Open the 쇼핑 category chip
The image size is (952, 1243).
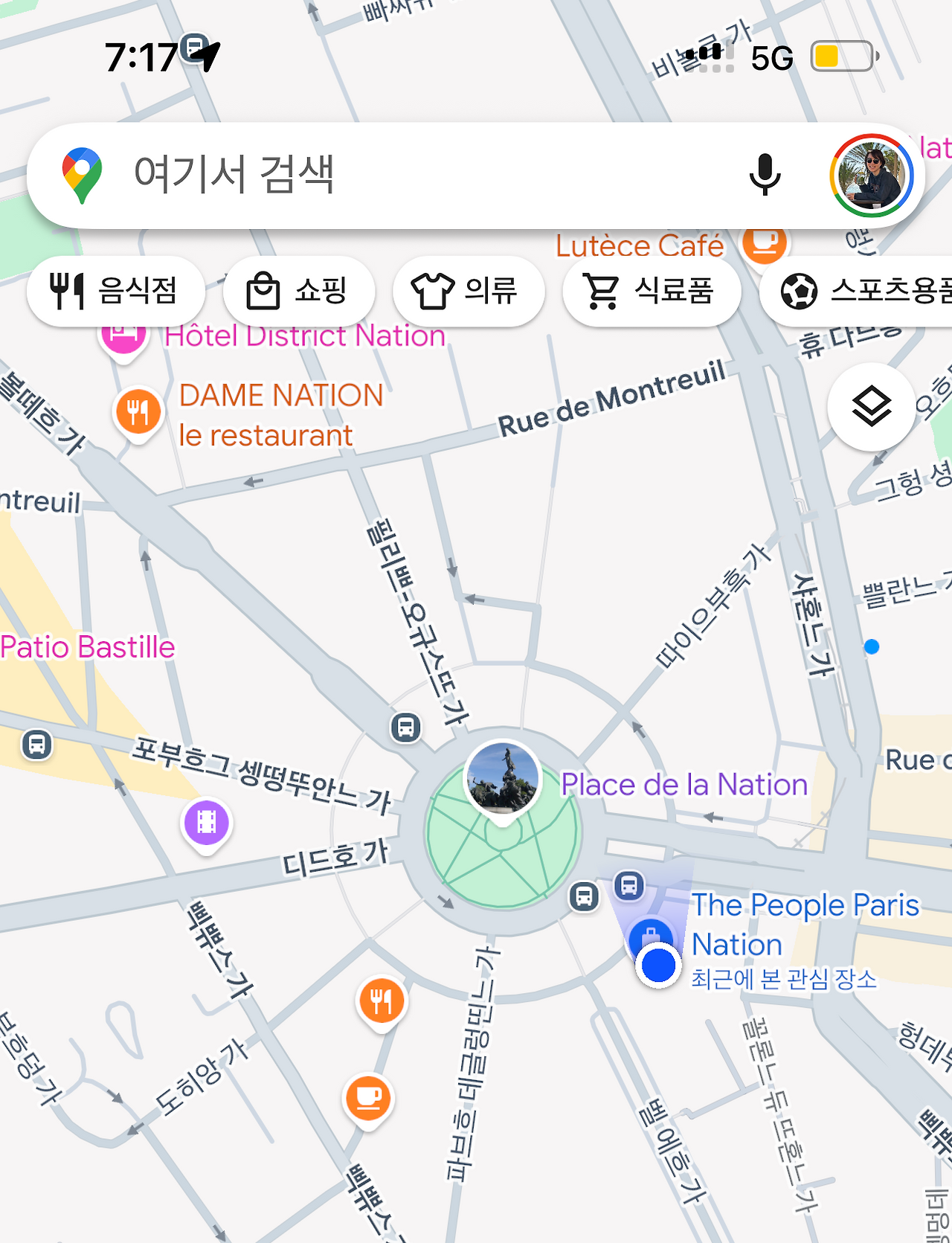pyautogui.click(x=300, y=291)
